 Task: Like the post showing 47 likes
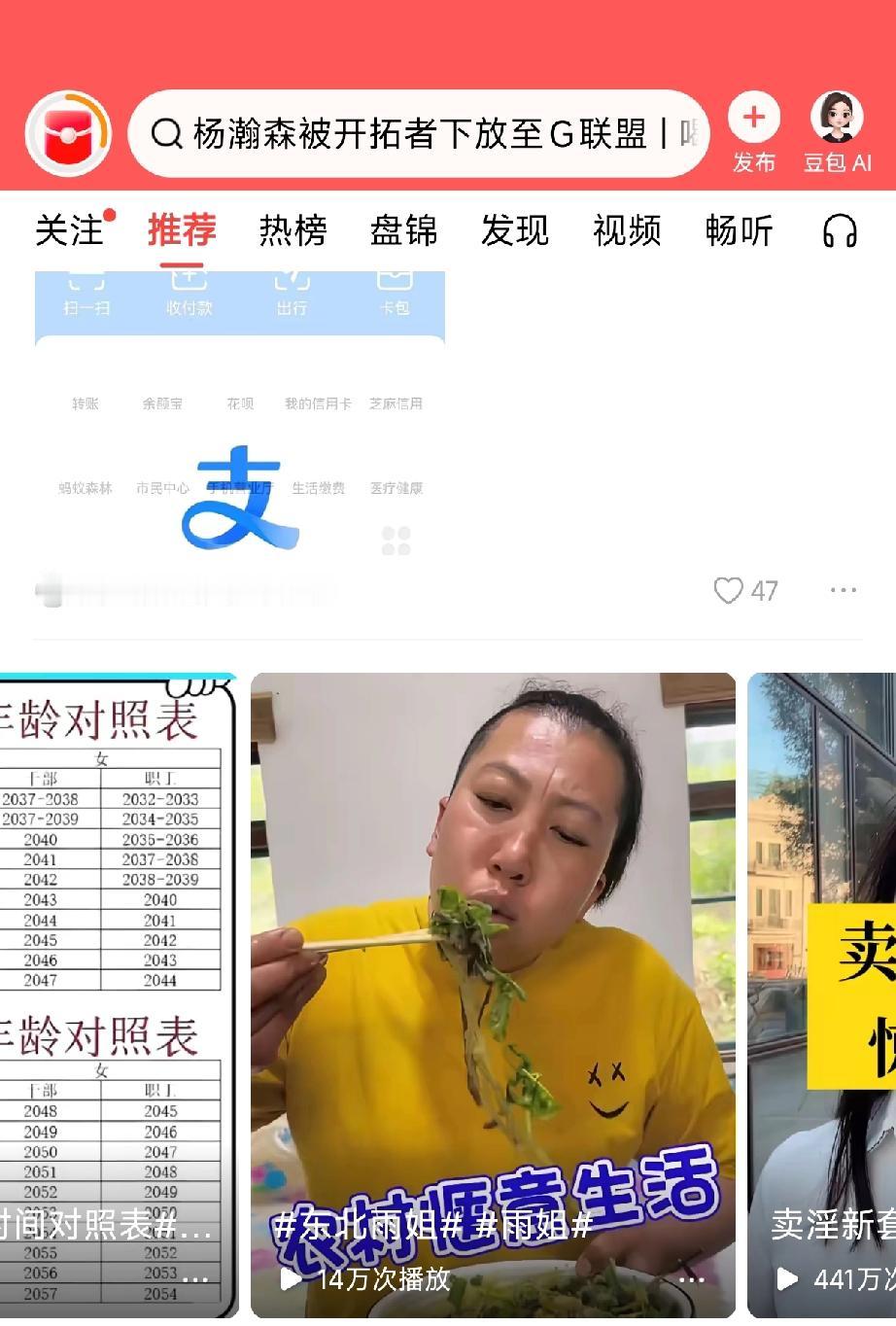728,590
